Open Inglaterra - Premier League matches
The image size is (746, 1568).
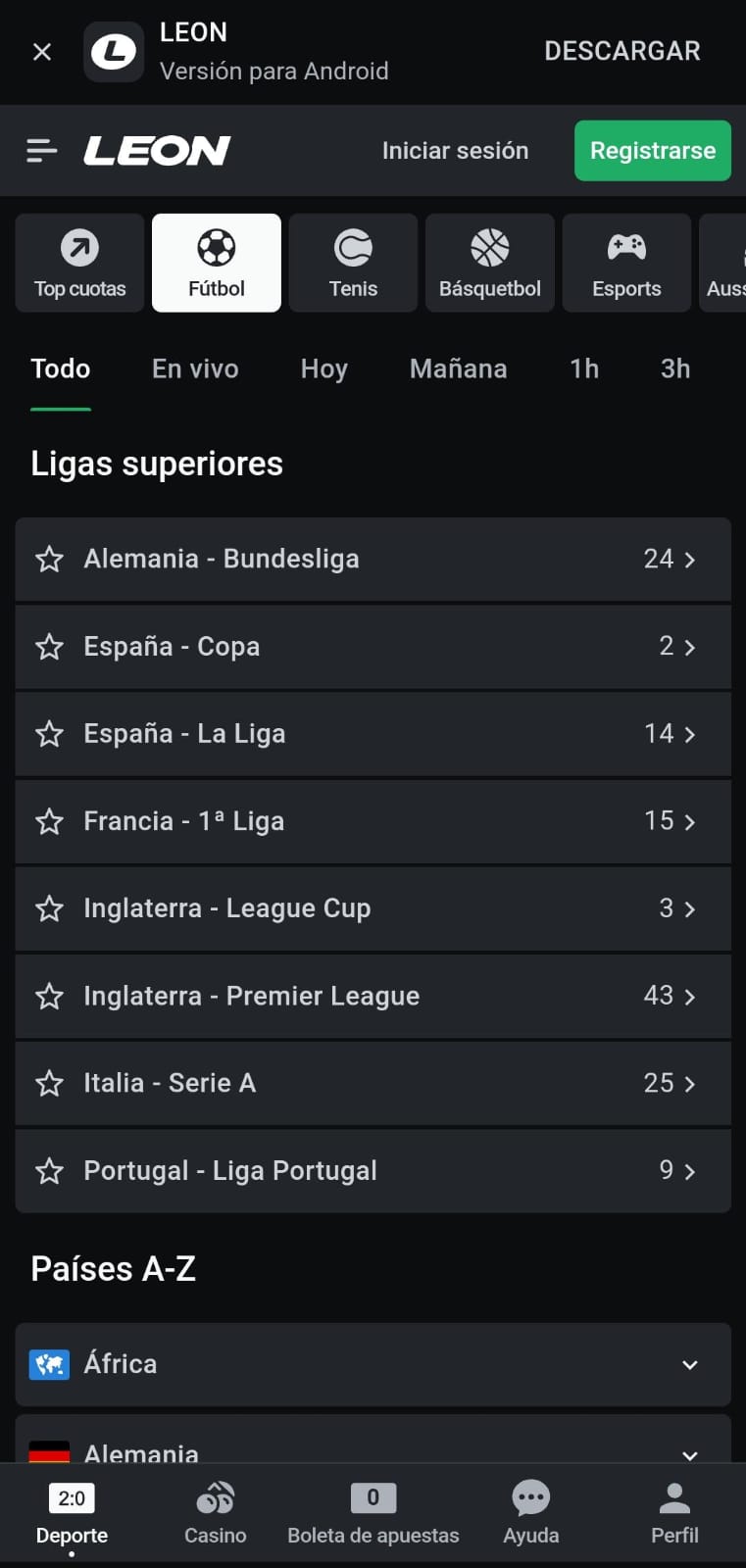point(373,996)
